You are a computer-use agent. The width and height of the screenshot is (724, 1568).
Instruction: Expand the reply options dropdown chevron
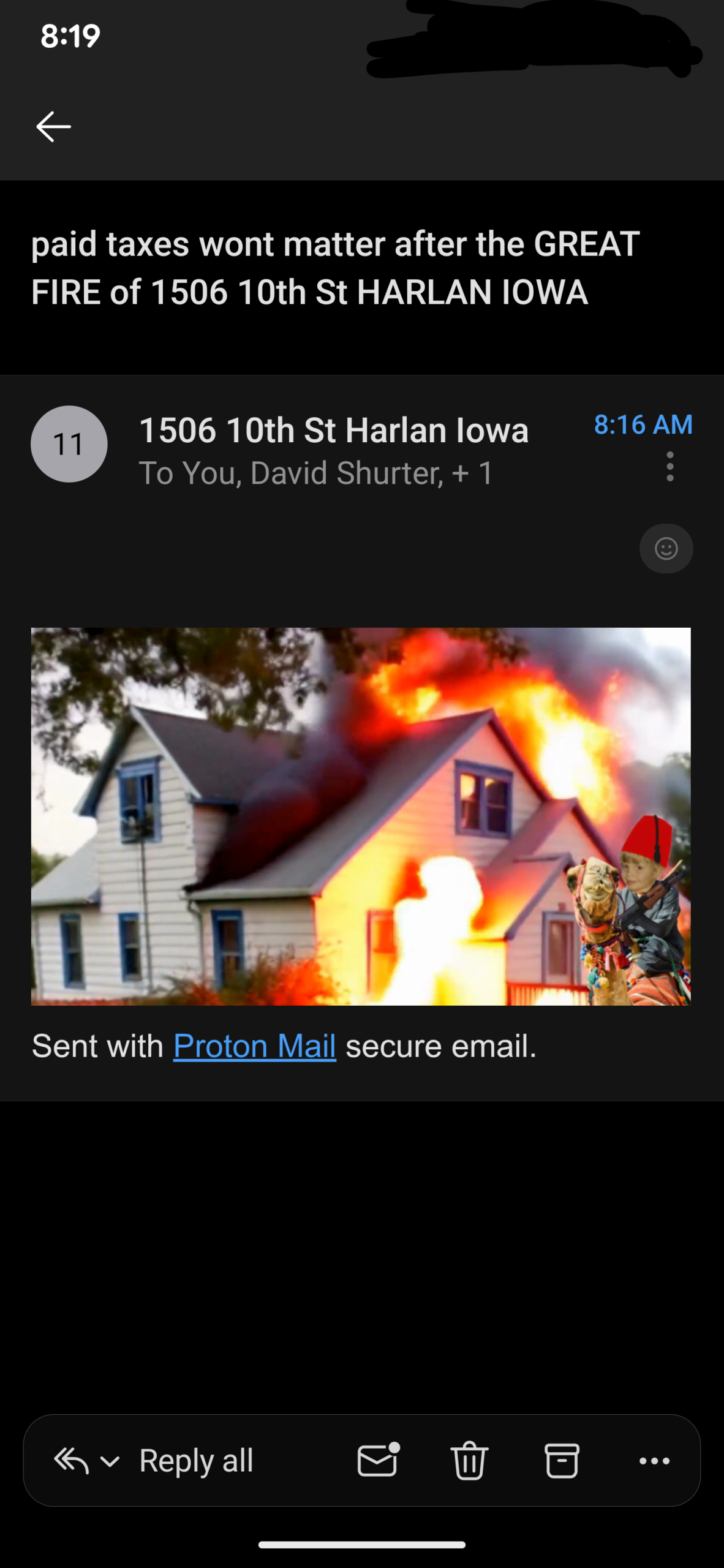(110, 1462)
